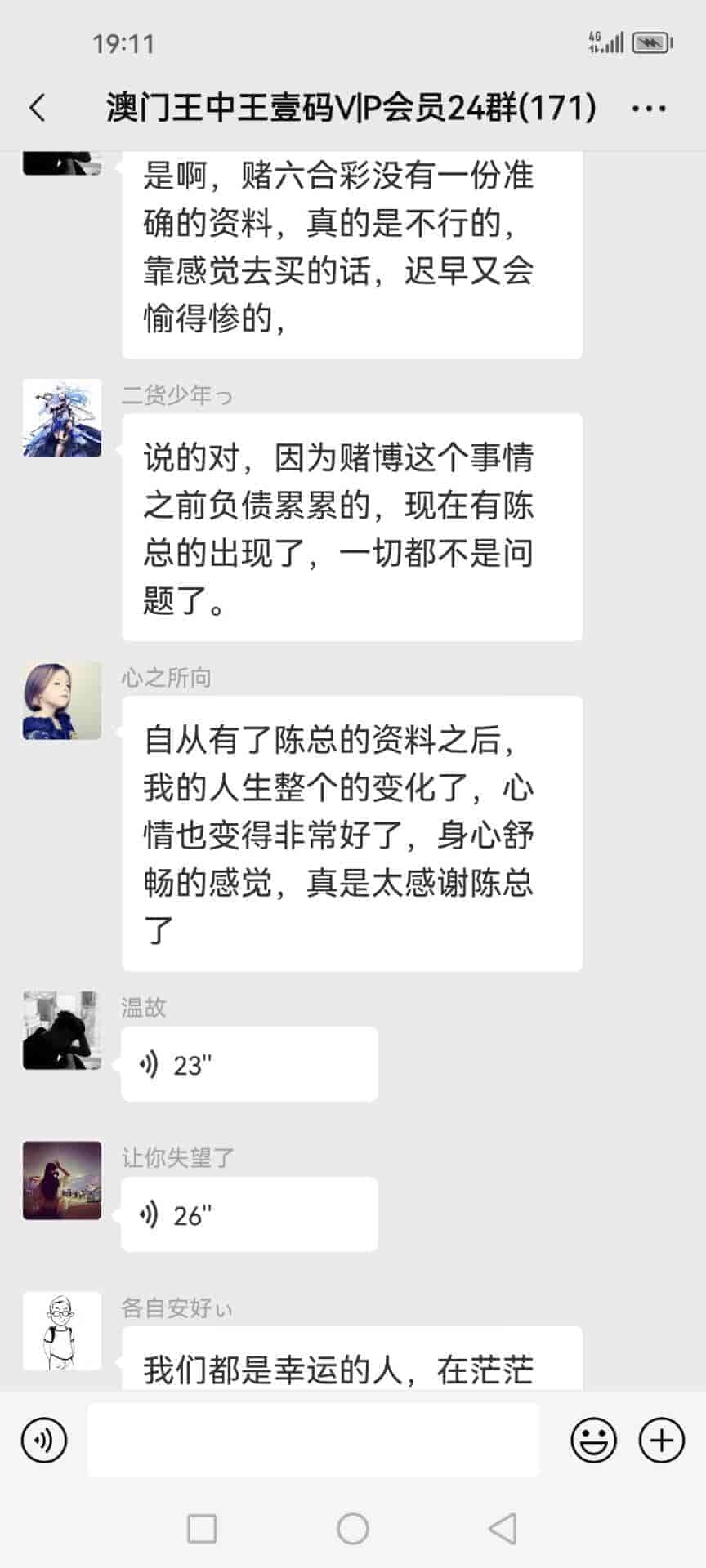View 让你失望了's profile avatar
The image size is (706, 1568).
(62, 1181)
